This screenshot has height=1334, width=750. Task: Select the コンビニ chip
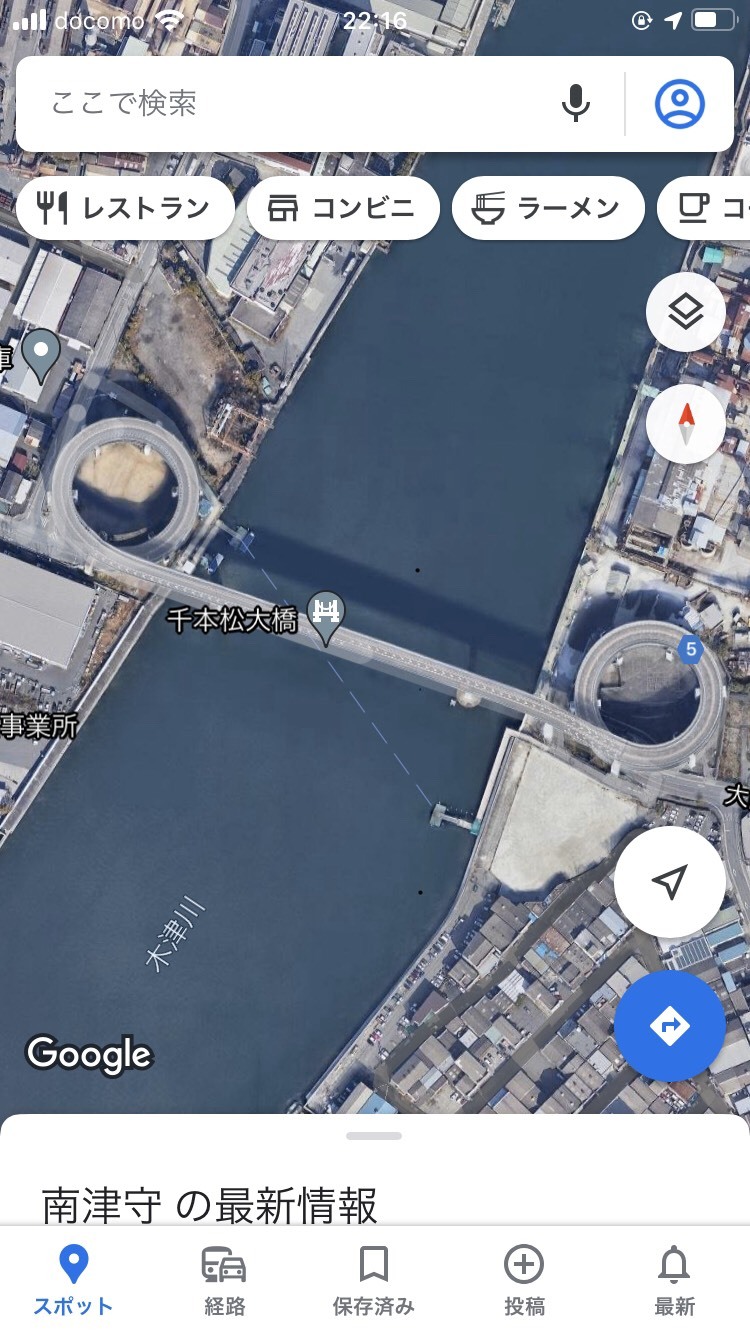pyautogui.click(x=343, y=208)
